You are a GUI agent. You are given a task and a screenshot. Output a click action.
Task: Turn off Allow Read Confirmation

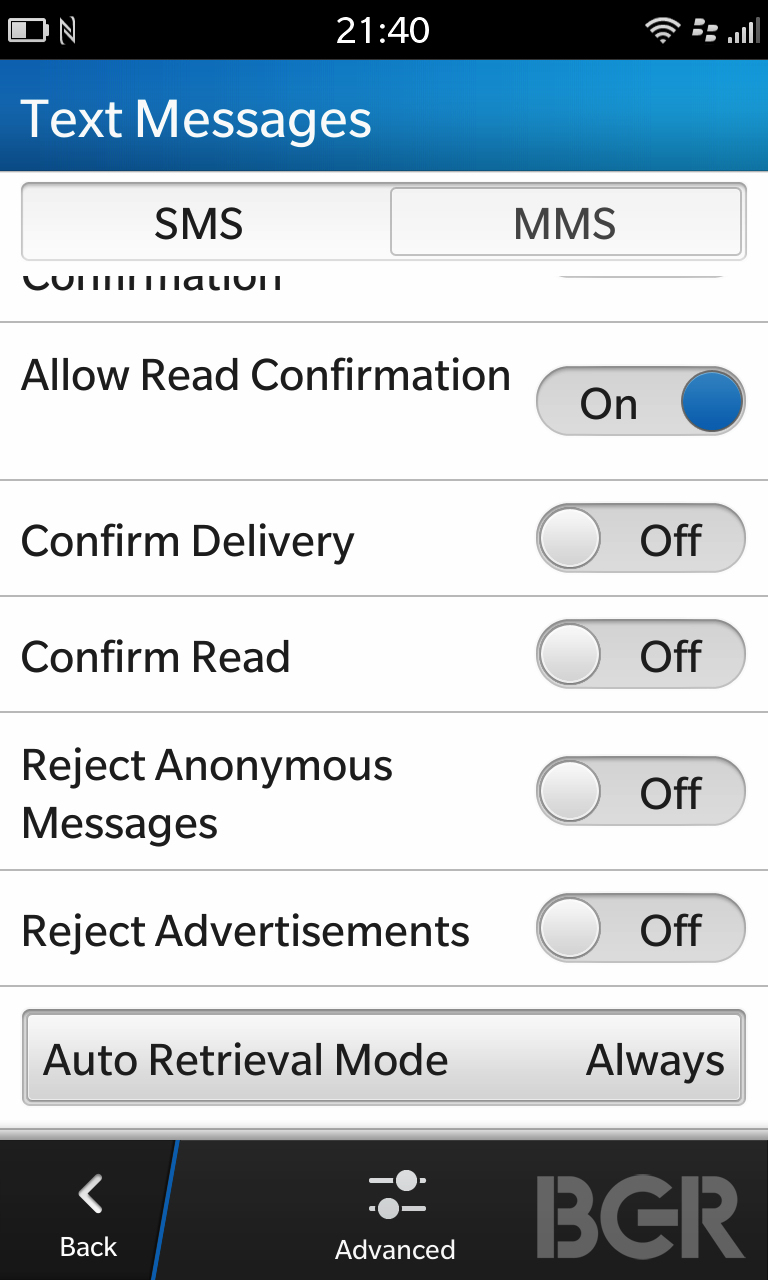tap(641, 403)
